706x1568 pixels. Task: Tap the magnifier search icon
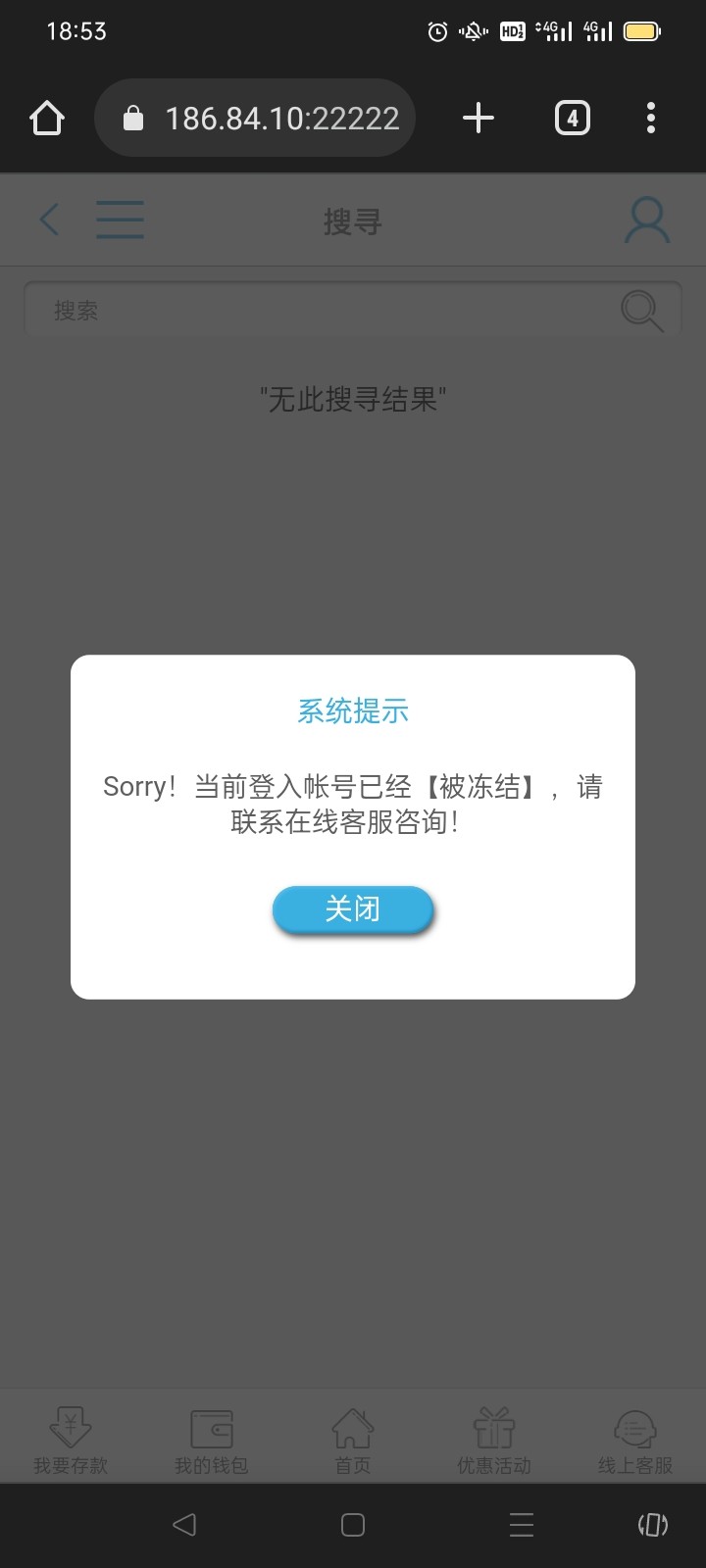click(x=642, y=311)
